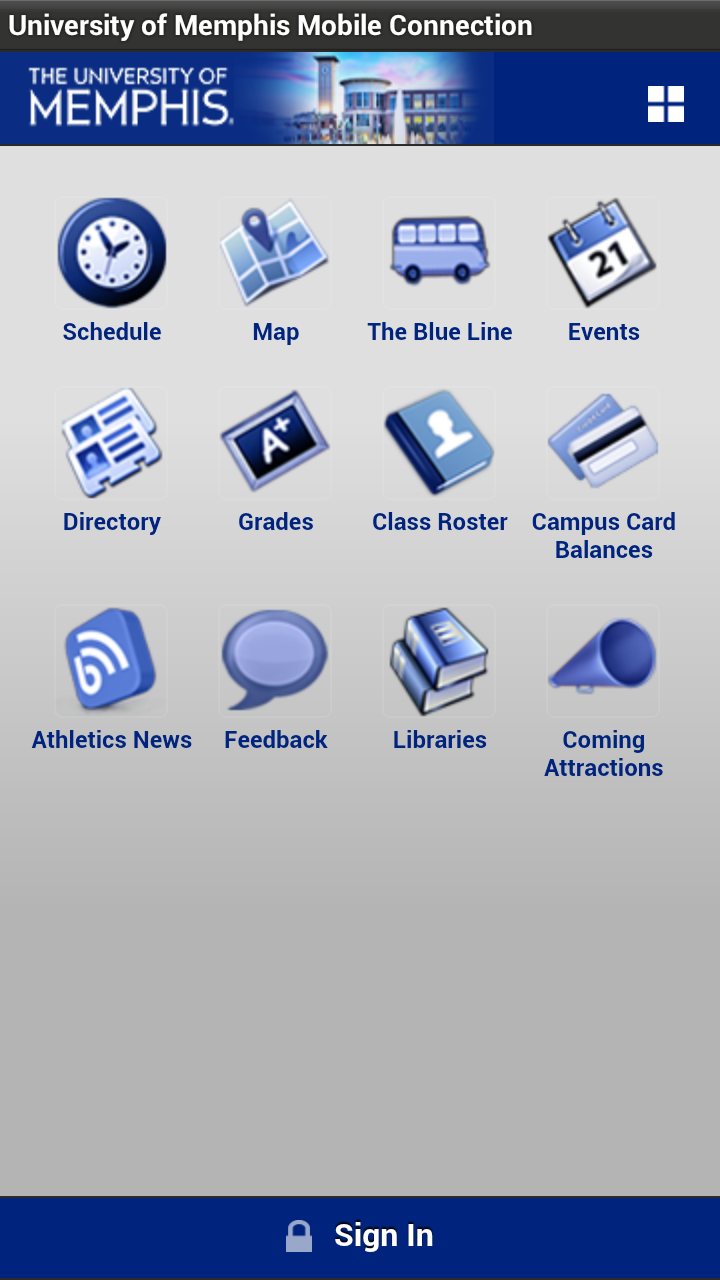
Task: Browse the Libraries module
Action: [439, 661]
